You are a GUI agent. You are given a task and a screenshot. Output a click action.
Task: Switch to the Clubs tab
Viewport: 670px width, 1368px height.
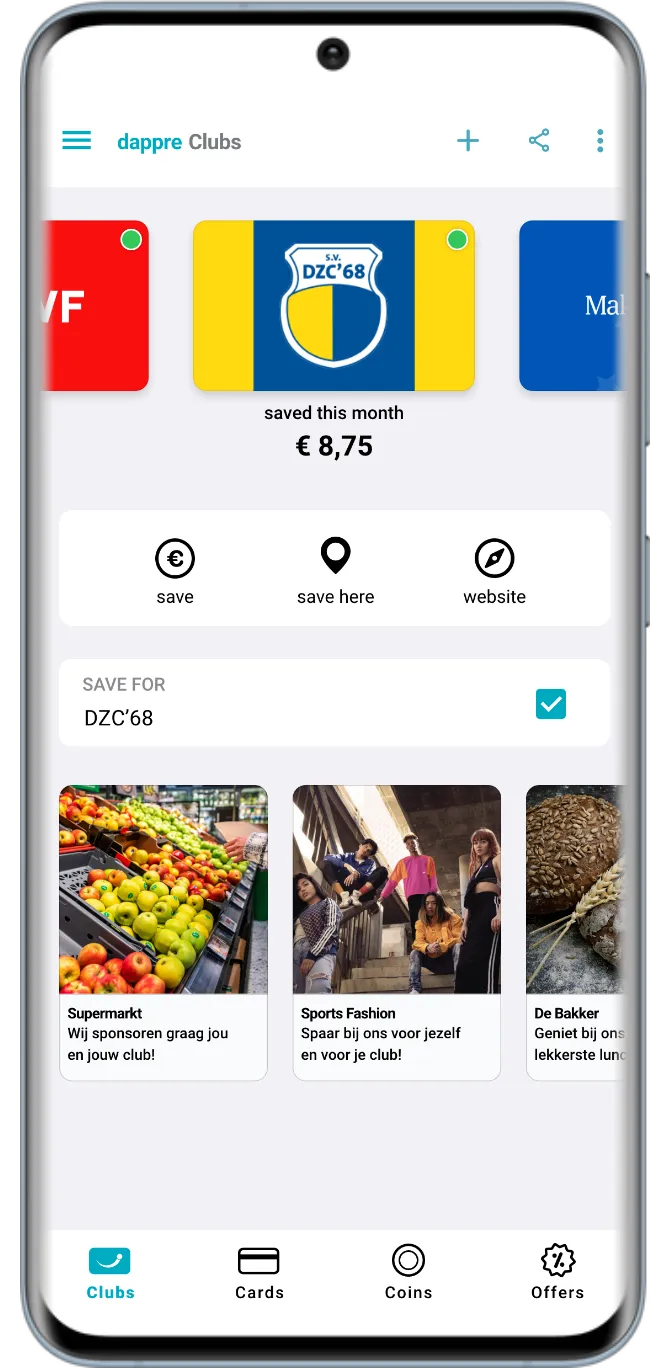pos(110,1272)
